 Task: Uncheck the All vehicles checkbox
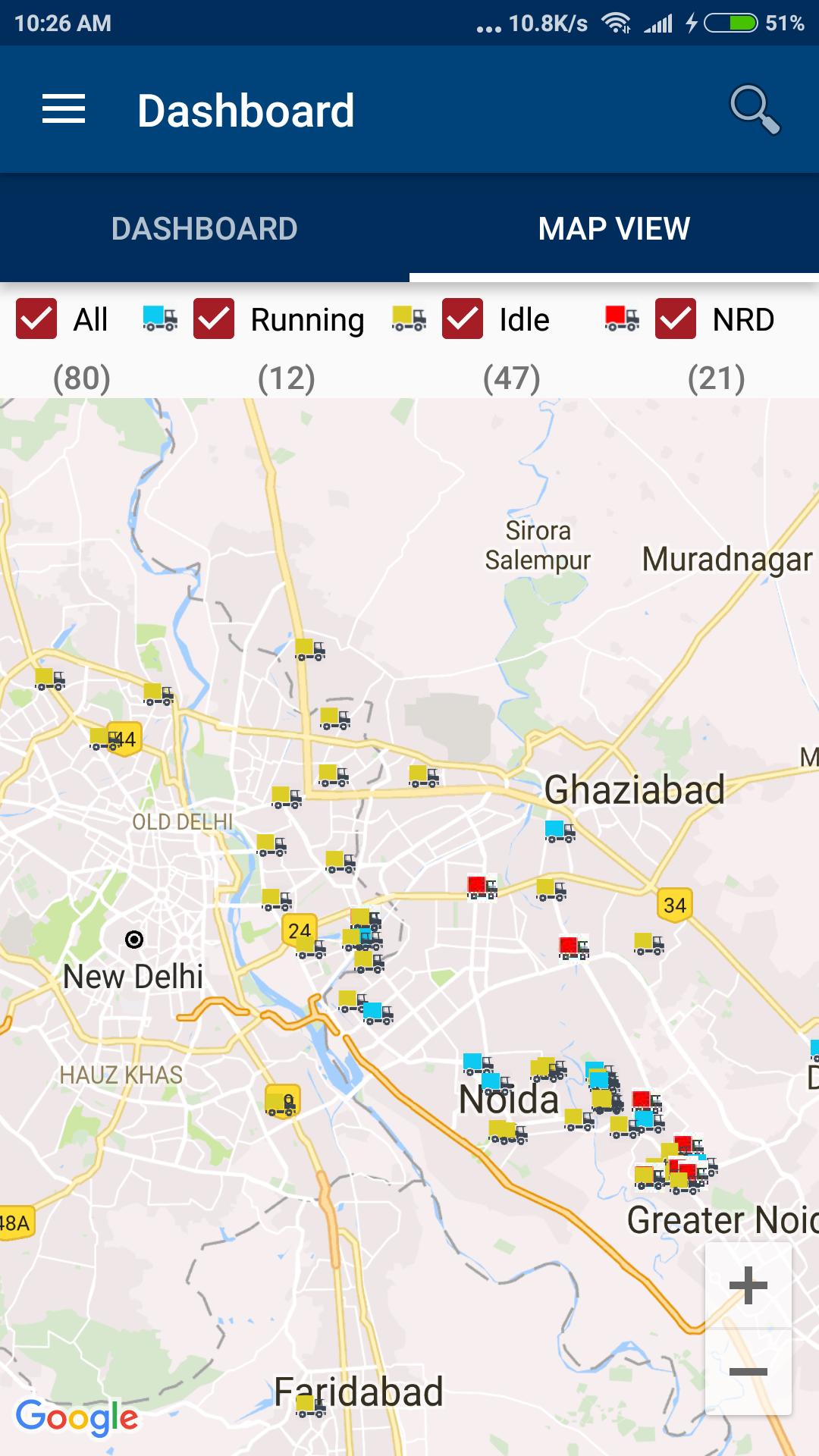click(x=36, y=319)
